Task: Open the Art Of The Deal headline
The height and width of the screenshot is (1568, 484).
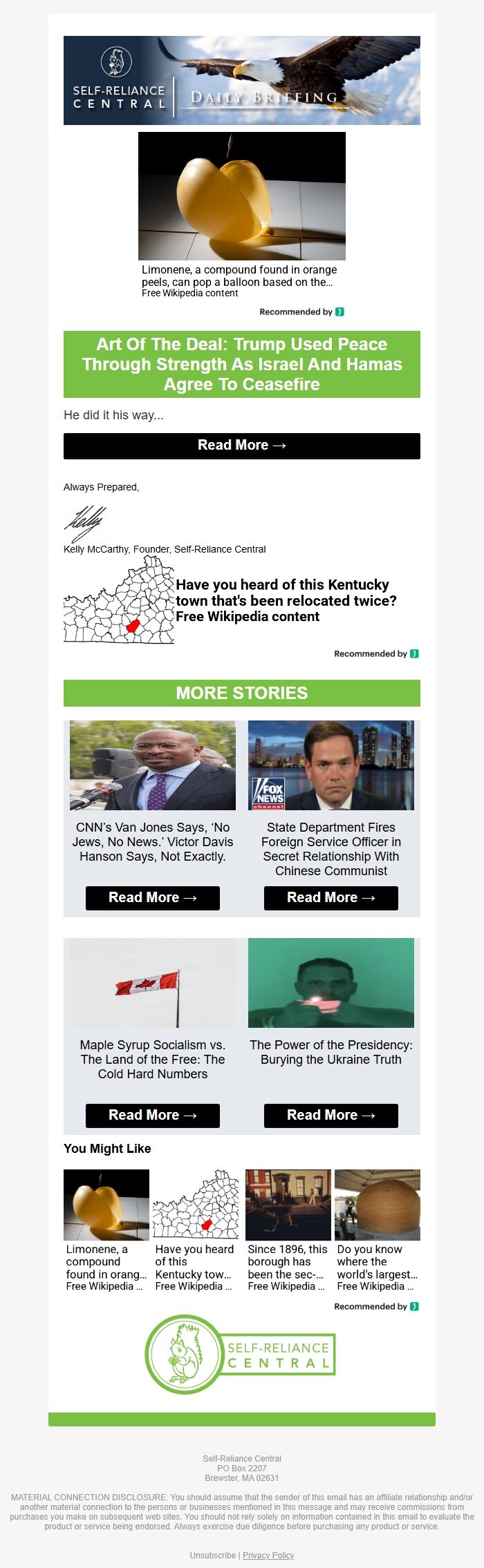Action: click(241, 364)
